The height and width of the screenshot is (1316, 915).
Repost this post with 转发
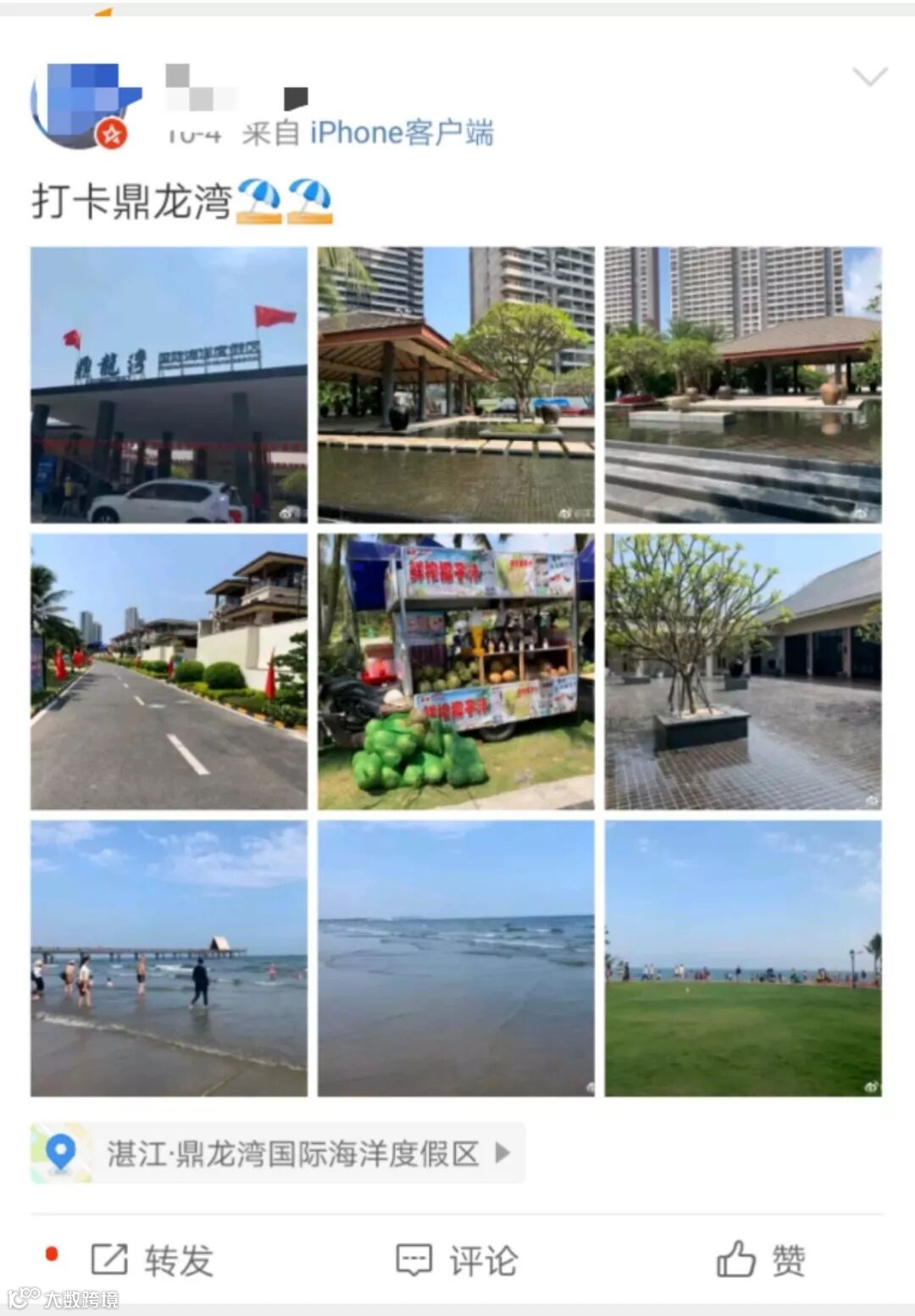pos(152,1260)
